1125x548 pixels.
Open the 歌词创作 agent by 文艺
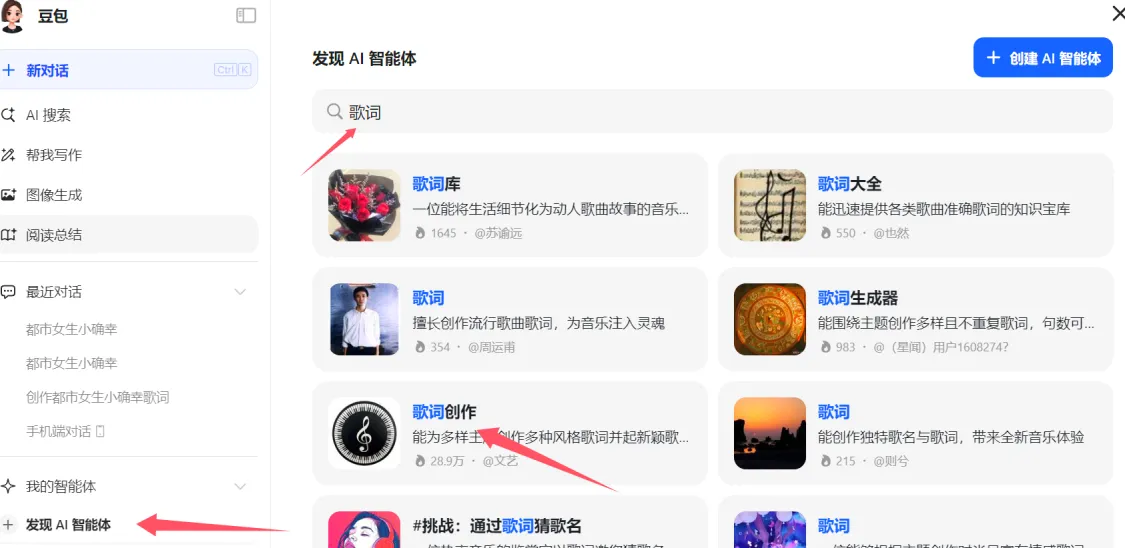(x=509, y=433)
